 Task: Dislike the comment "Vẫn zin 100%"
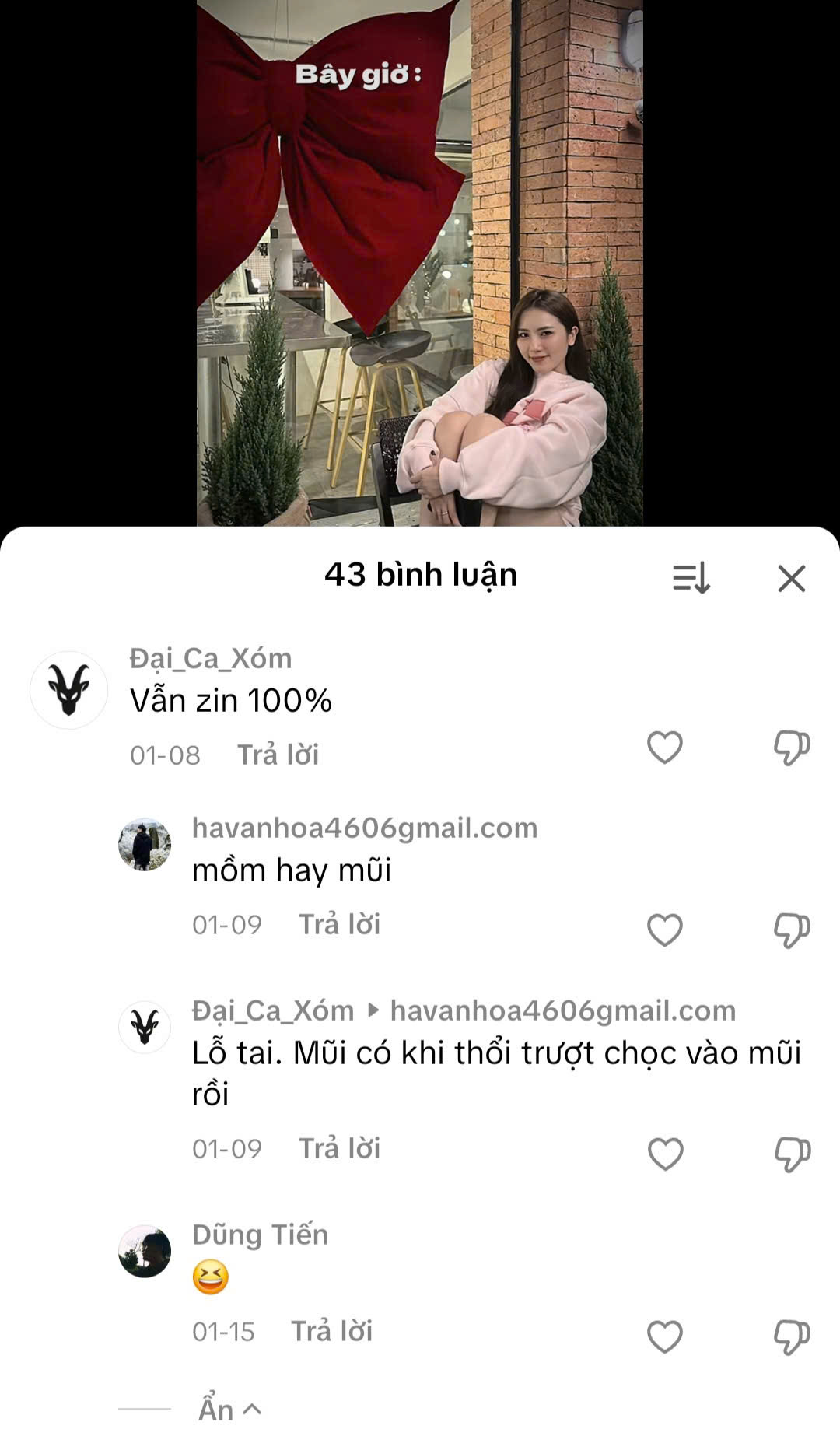[792, 748]
